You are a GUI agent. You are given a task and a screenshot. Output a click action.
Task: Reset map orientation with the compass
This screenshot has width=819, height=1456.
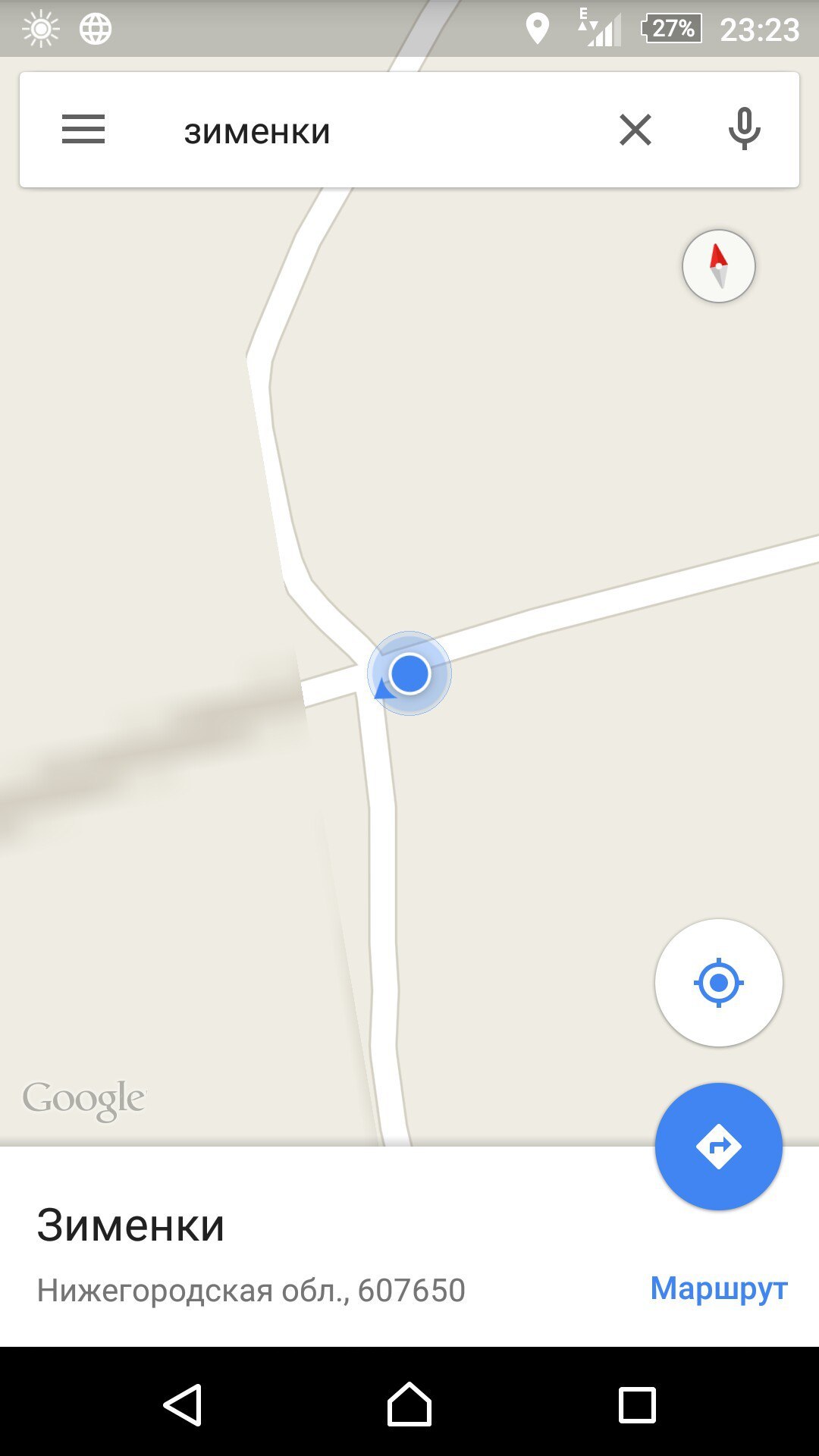click(x=718, y=266)
